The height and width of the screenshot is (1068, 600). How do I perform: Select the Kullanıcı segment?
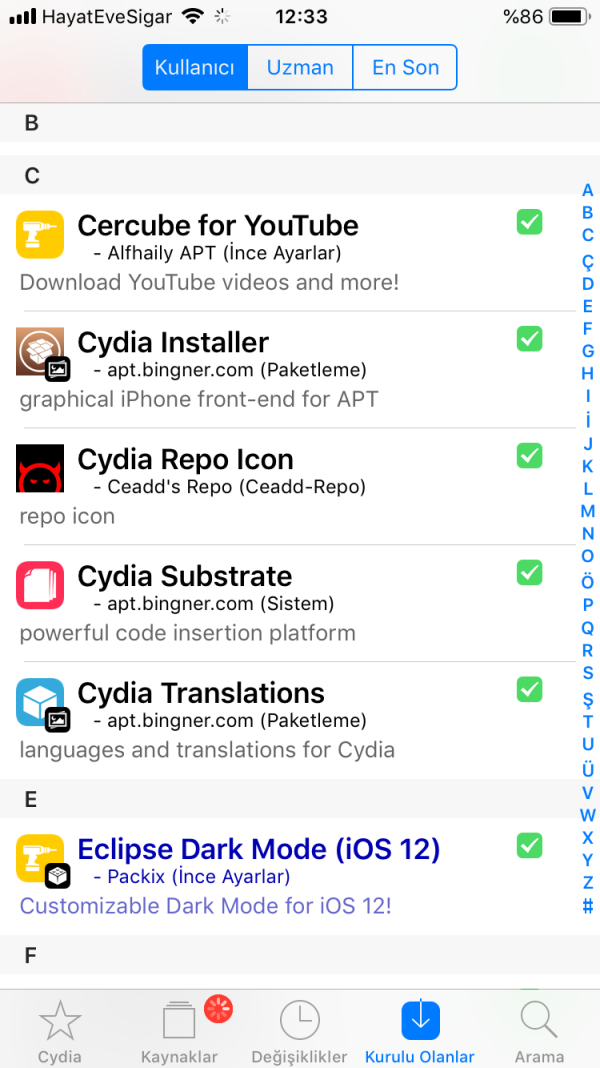click(x=195, y=68)
